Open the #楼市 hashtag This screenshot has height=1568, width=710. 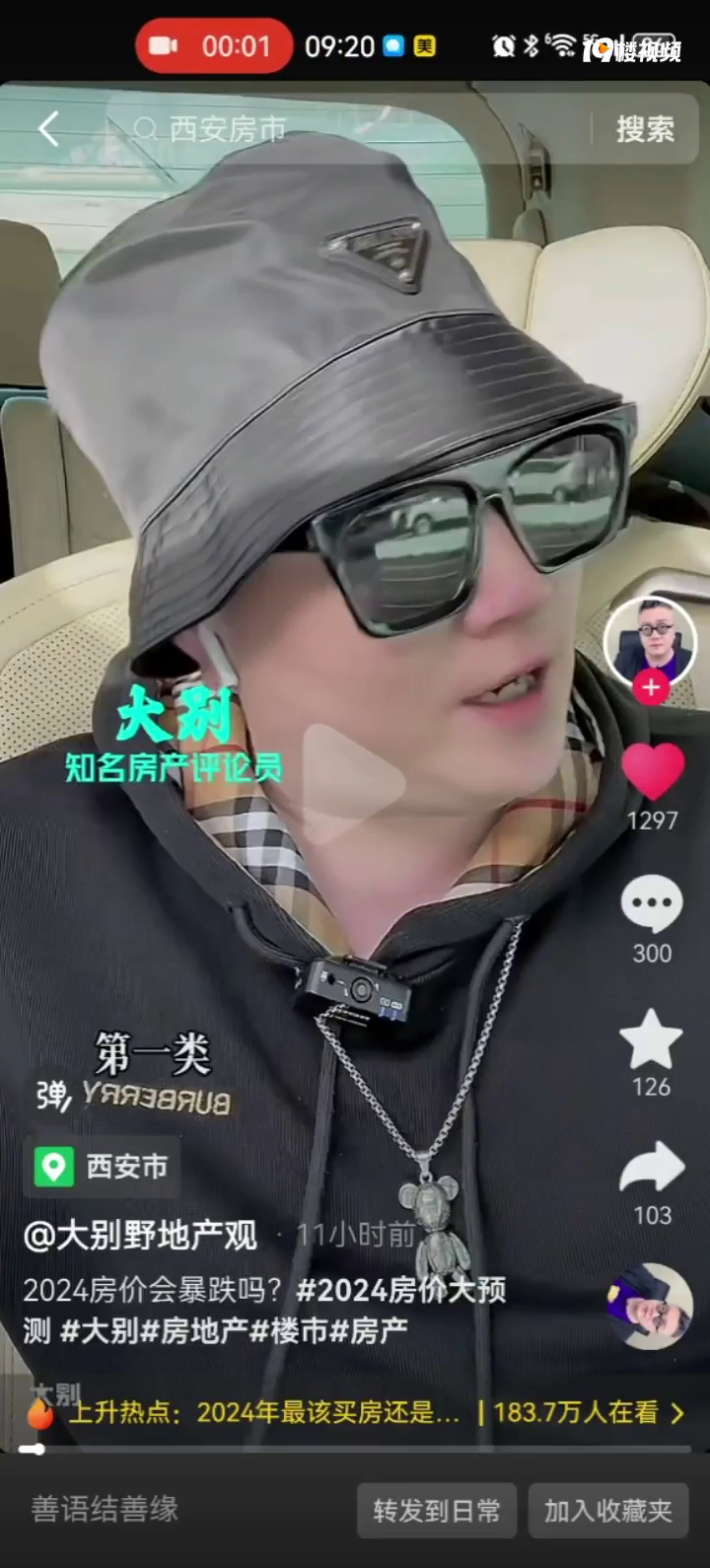298,1330
